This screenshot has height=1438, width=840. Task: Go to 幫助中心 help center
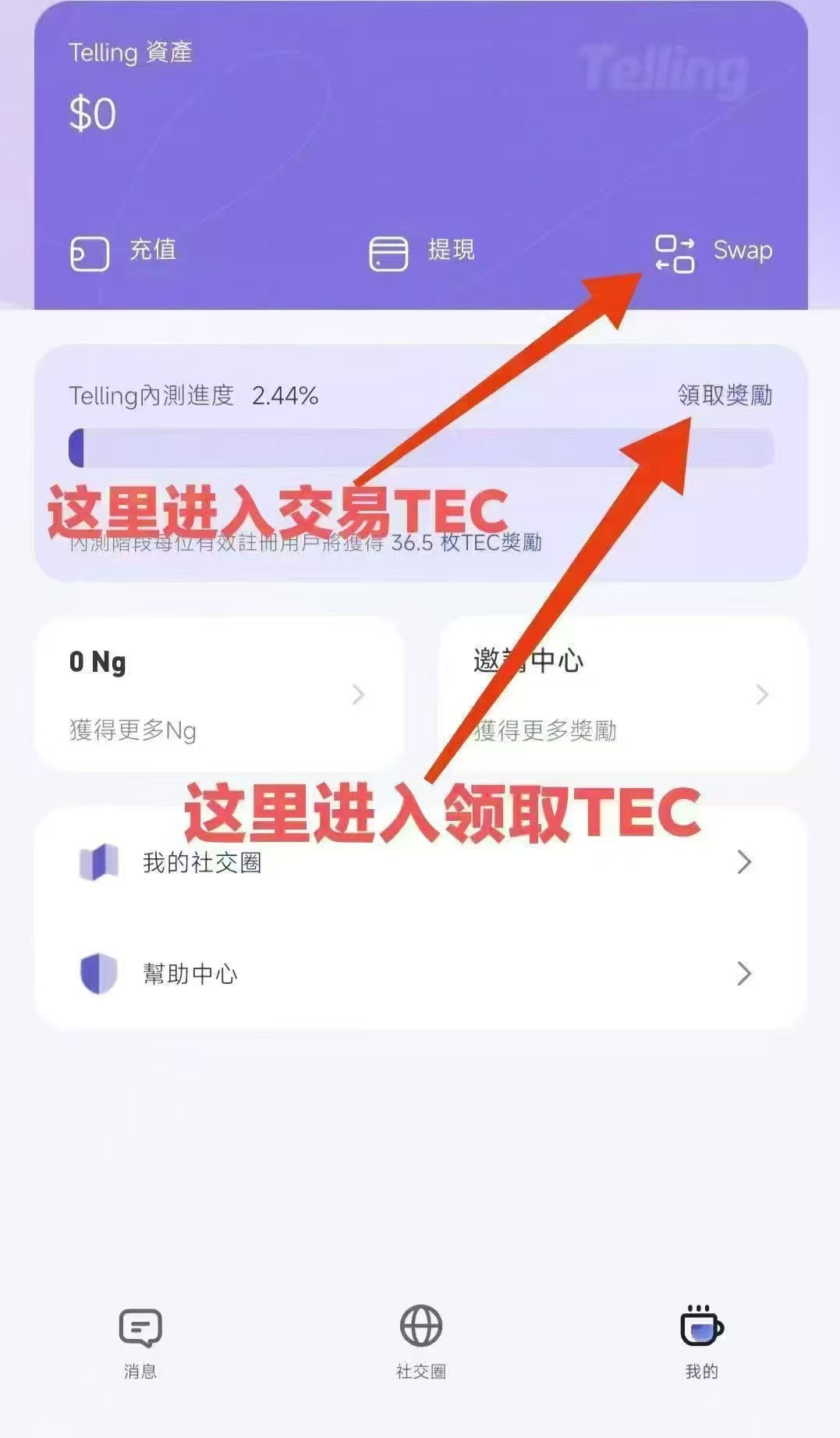420,974
